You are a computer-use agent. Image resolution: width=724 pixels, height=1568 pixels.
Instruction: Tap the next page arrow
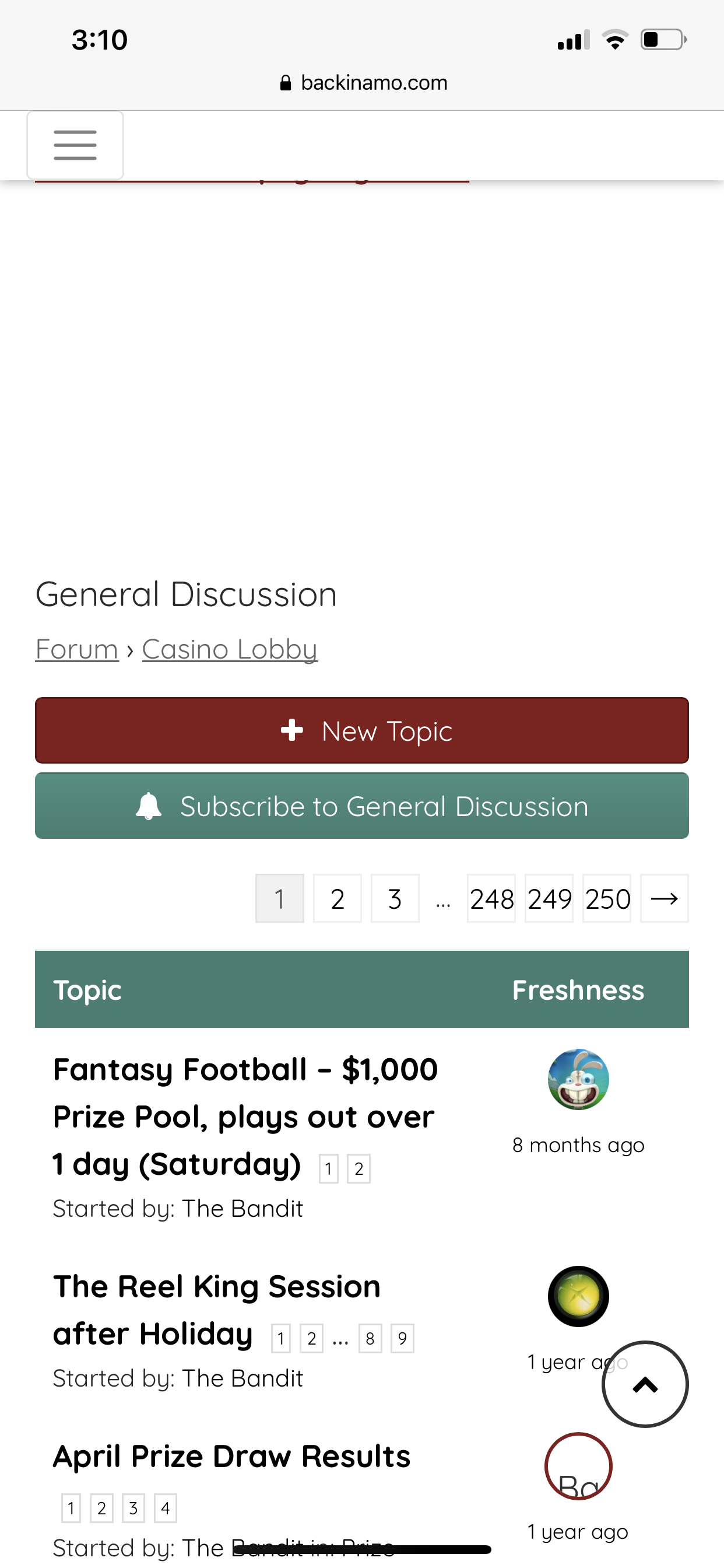tap(664, 898)
